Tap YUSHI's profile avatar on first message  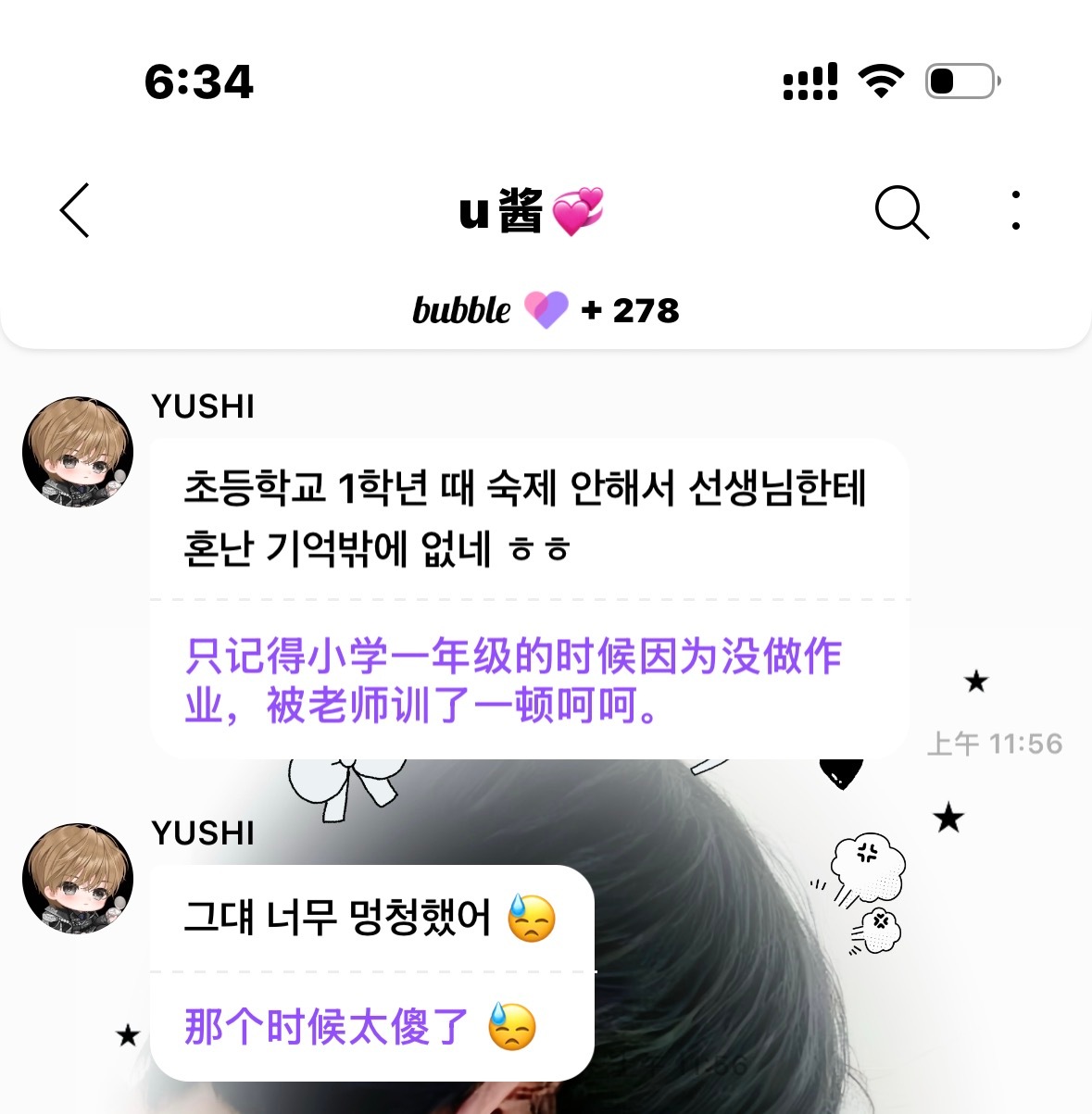tap(78, 454)
